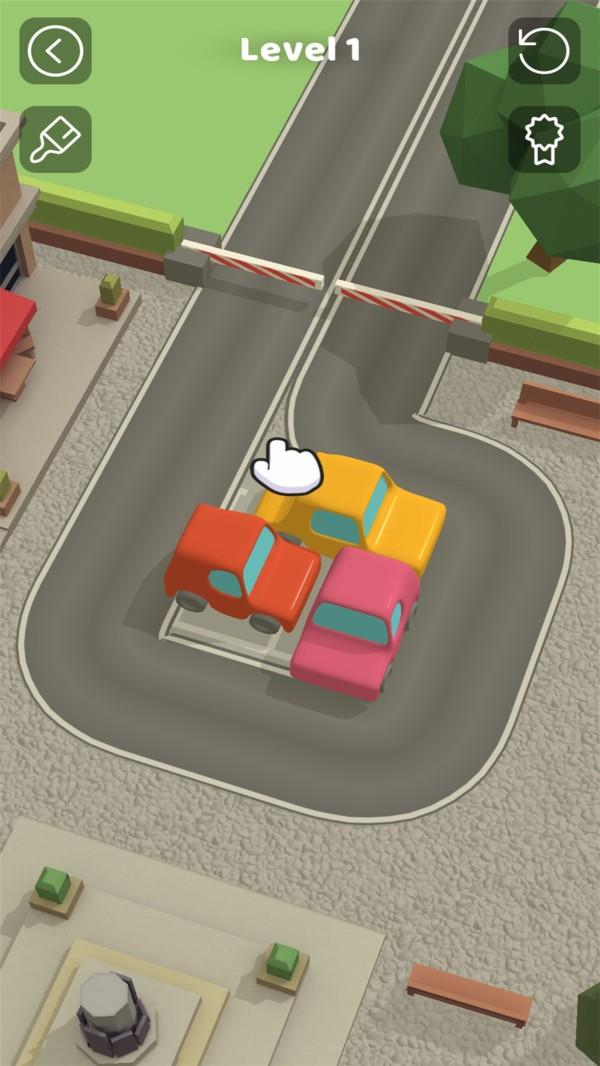Open the achievements ribbon badge

pyautogui.click(x=544, y=139)
